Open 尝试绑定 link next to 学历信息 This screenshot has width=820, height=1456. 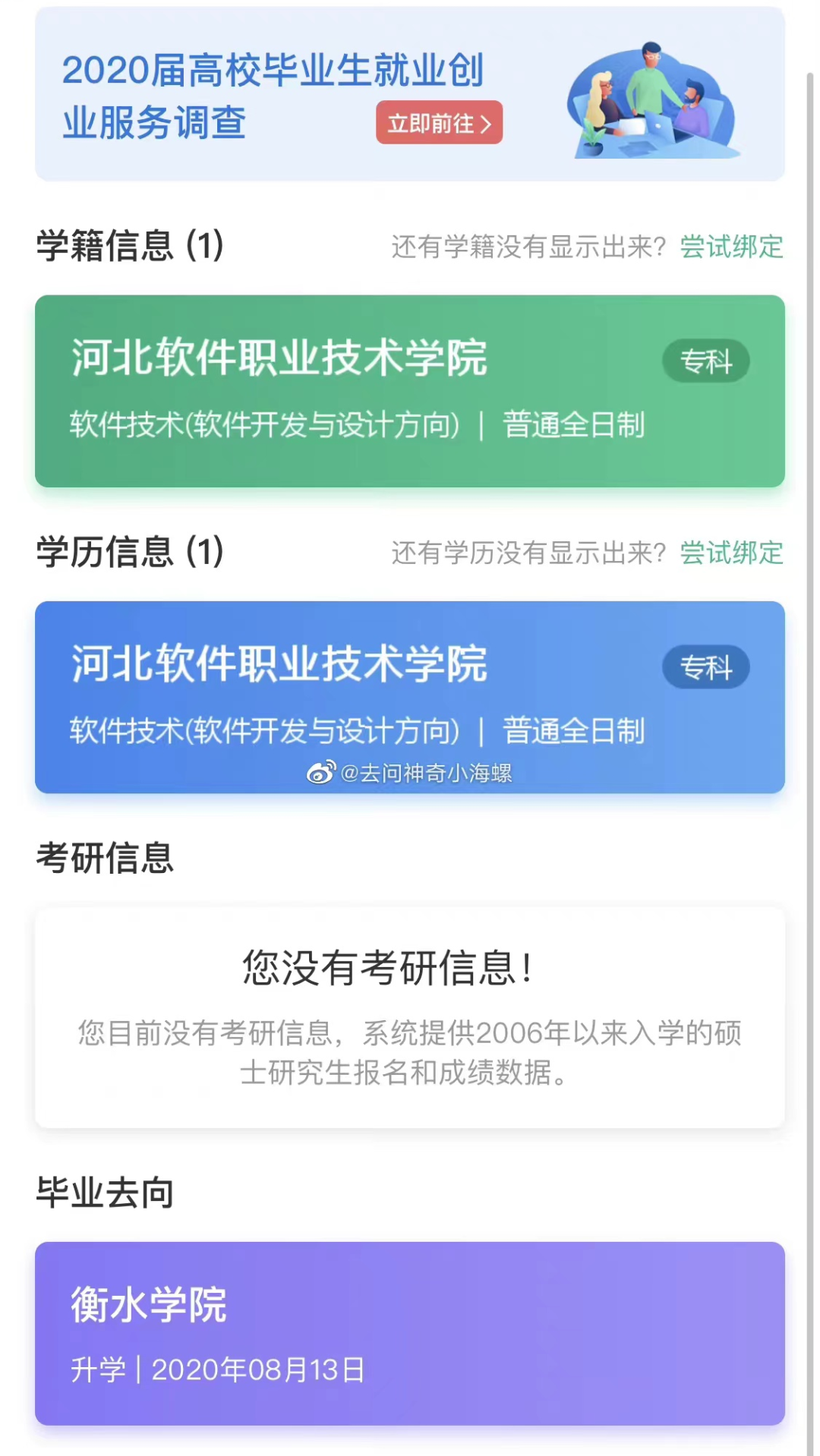click(730, 553)
